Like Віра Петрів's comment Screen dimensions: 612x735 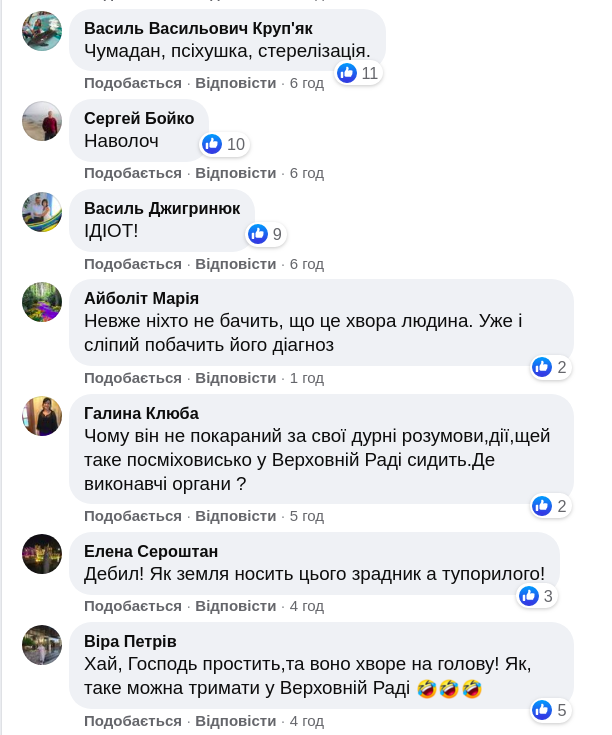(132, 721)
